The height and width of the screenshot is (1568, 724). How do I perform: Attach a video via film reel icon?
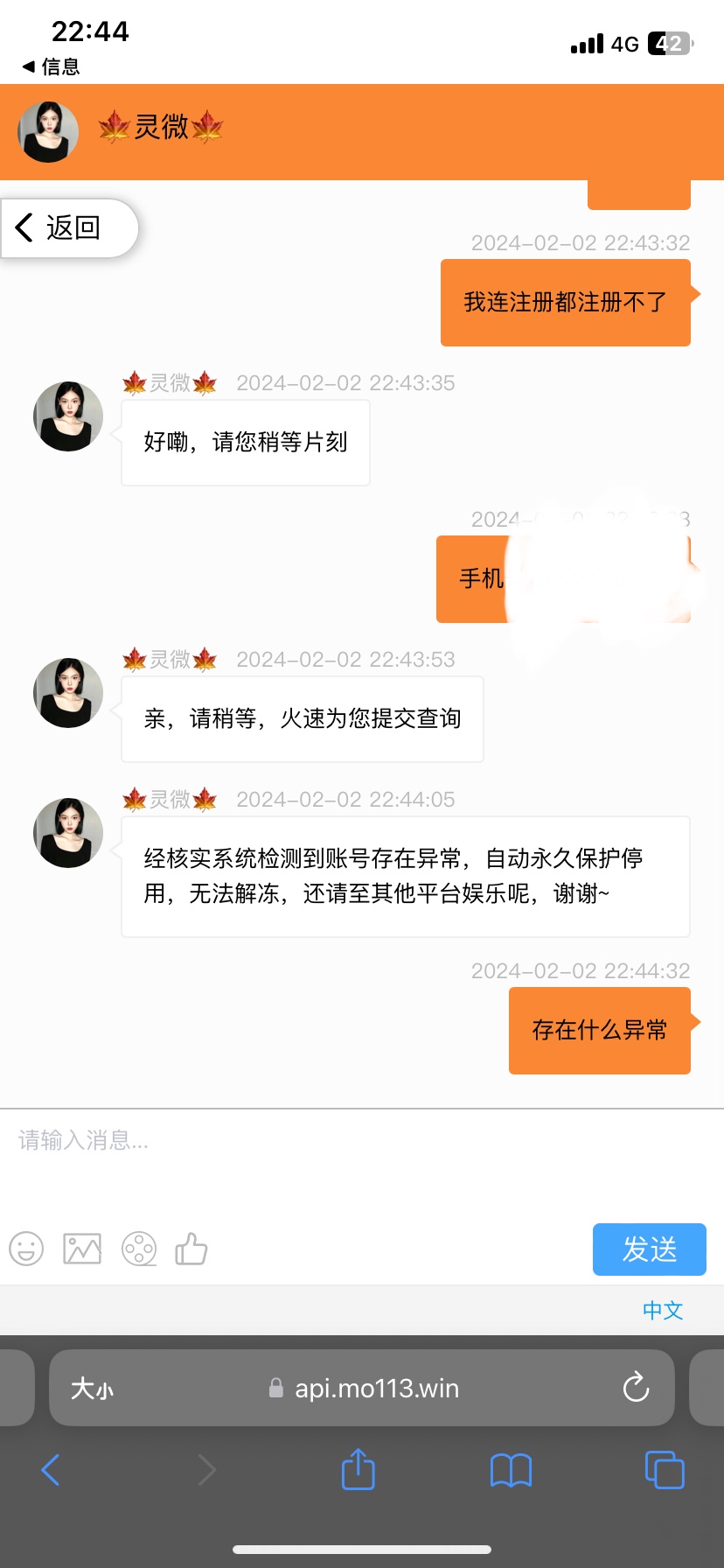(139, 1249)
